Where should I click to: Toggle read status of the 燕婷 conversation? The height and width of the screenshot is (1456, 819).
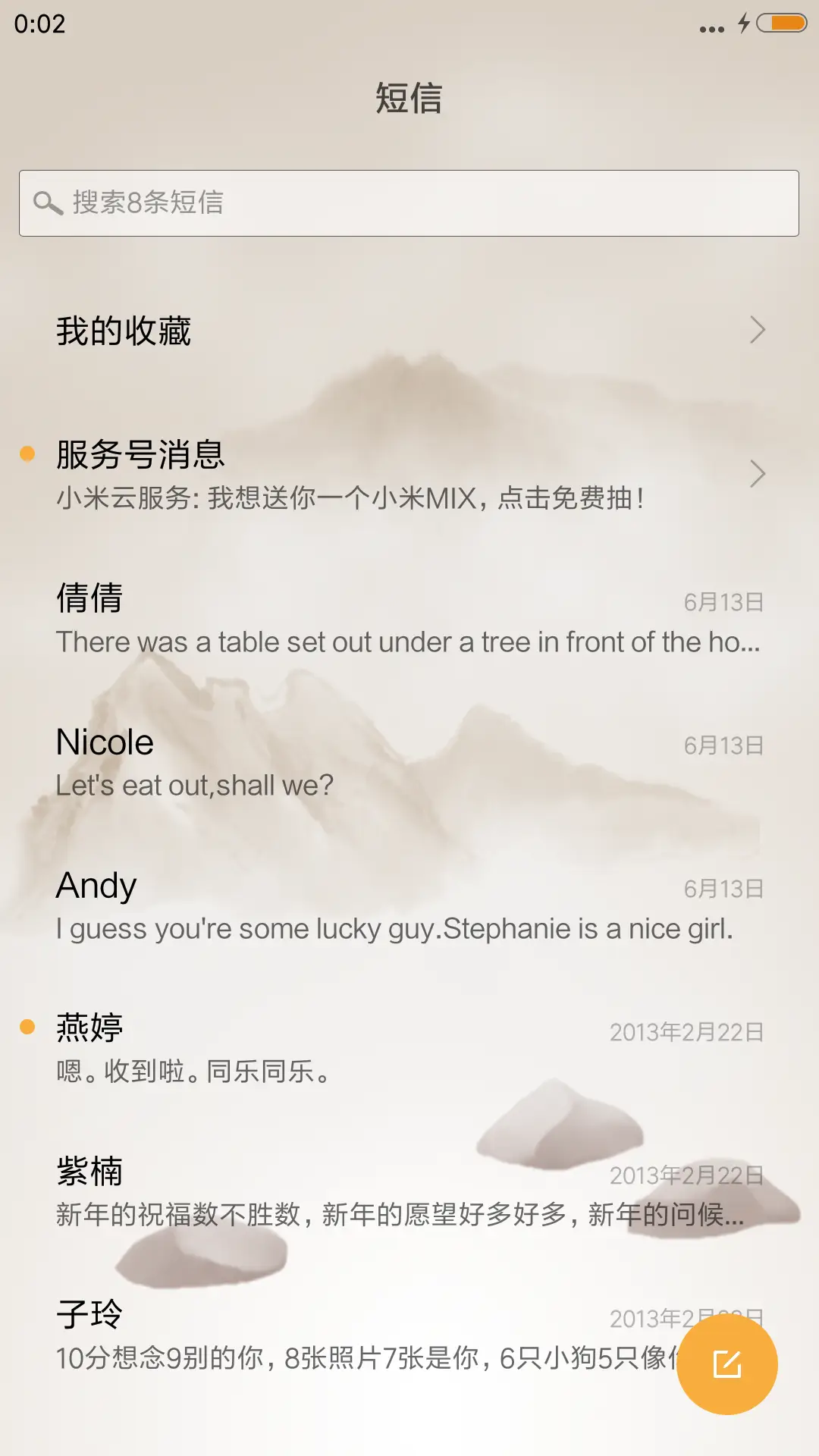pyautogui.click(x=28, y=1025)
